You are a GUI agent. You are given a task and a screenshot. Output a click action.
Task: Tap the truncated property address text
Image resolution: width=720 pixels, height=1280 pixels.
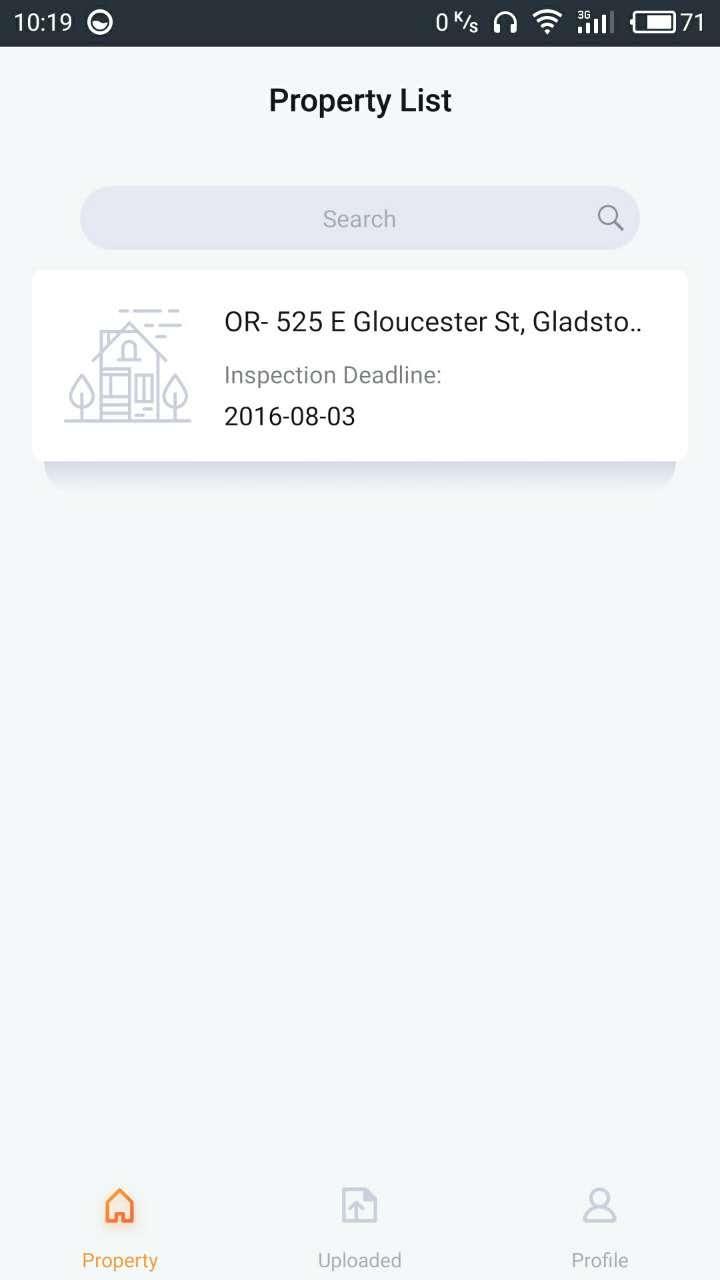[x=433, y=321]
